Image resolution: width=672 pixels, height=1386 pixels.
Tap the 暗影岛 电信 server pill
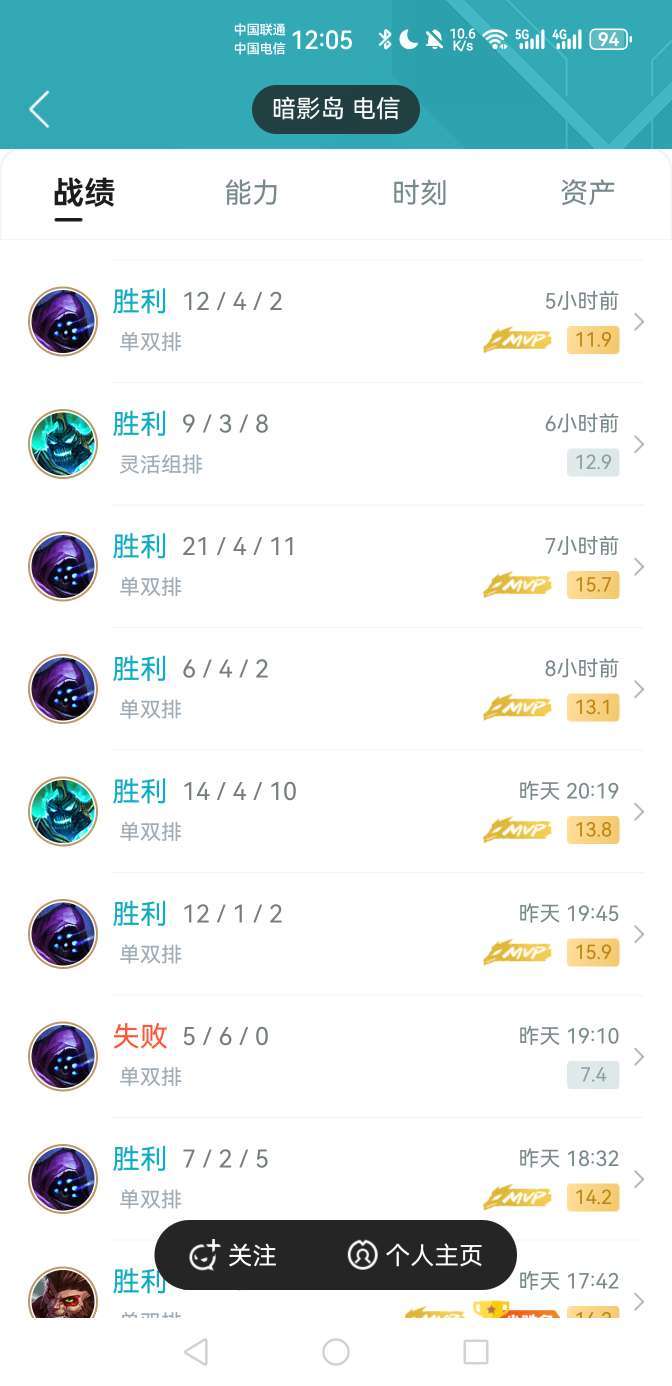click(x=335, y=109)
